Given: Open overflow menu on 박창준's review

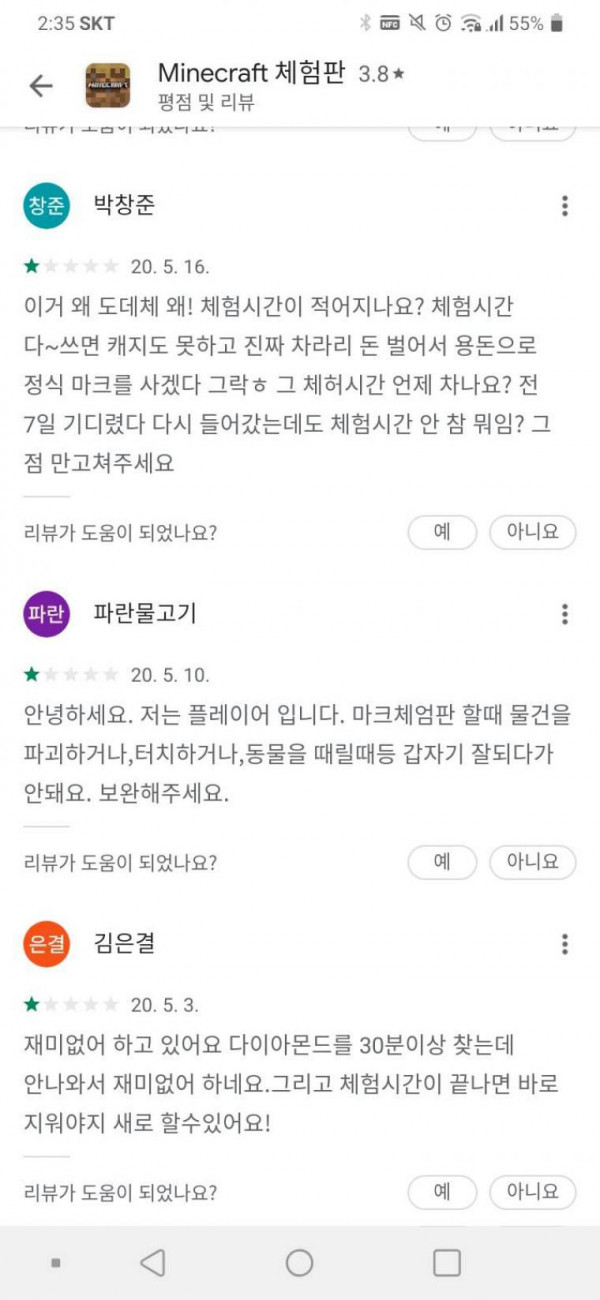Looking at the screenshot, I should pyautogui.click(x=565, y=206).
